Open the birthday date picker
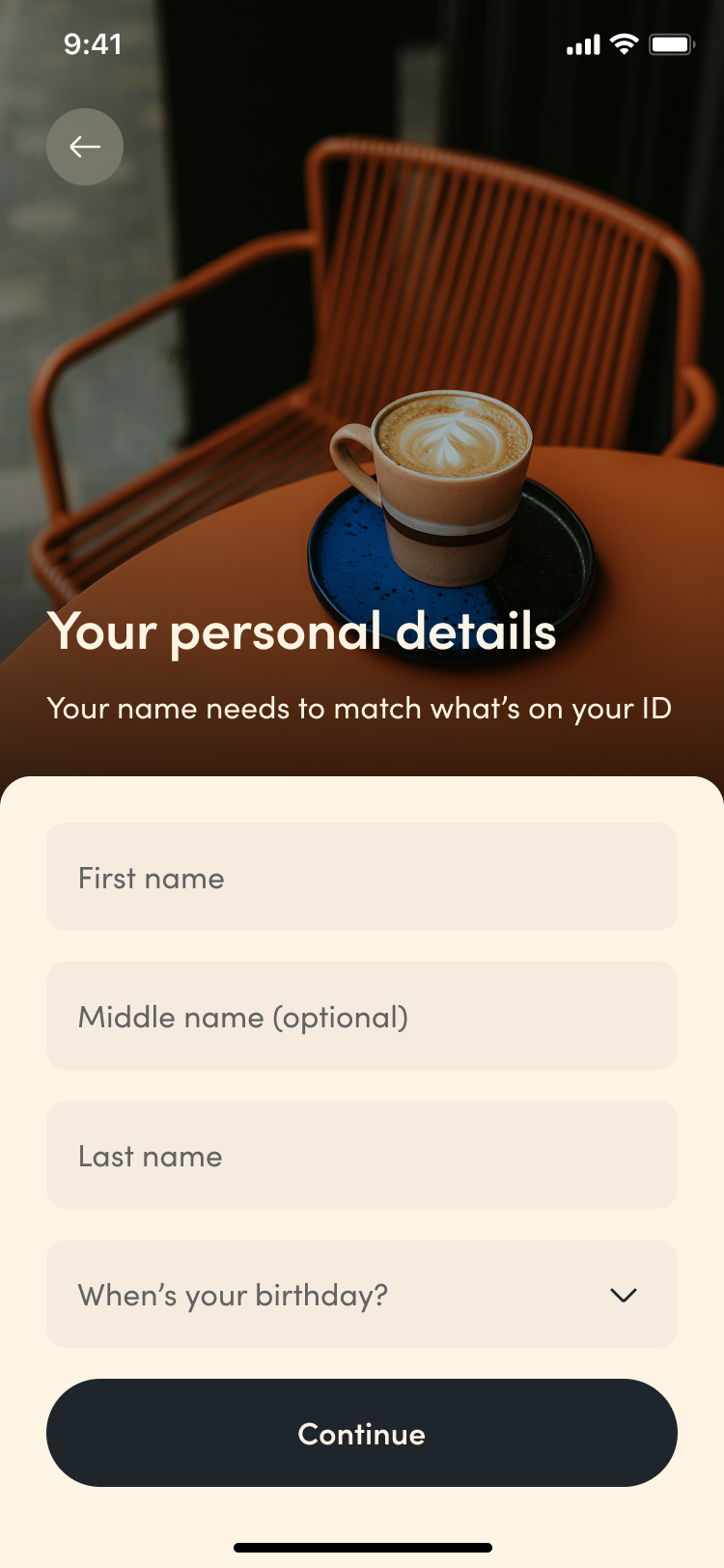Screen dimensions: 724x1568 [362, 1294]
